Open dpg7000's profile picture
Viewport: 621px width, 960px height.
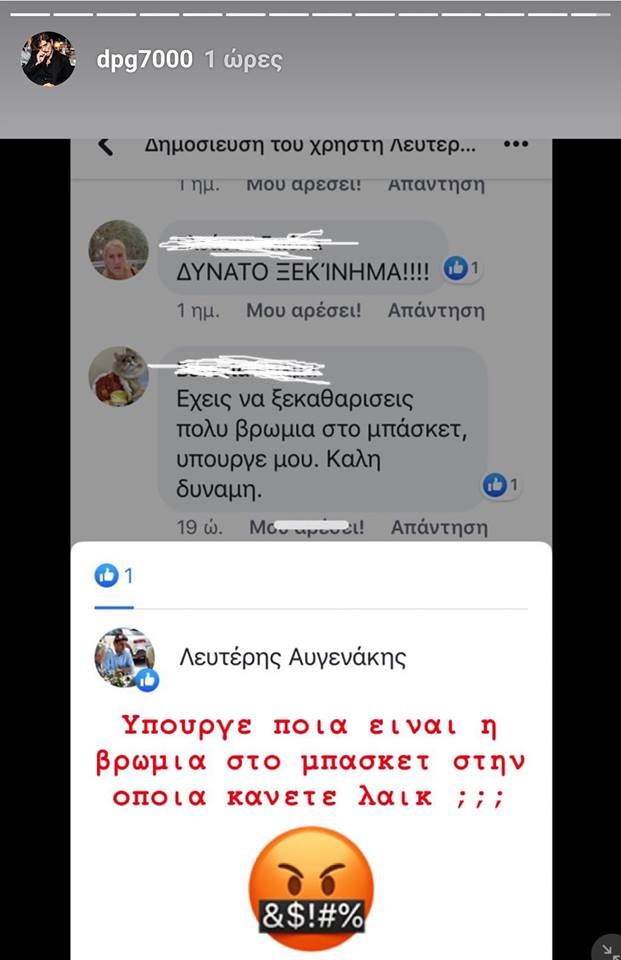pyautogui.click(x=48, y=60)
